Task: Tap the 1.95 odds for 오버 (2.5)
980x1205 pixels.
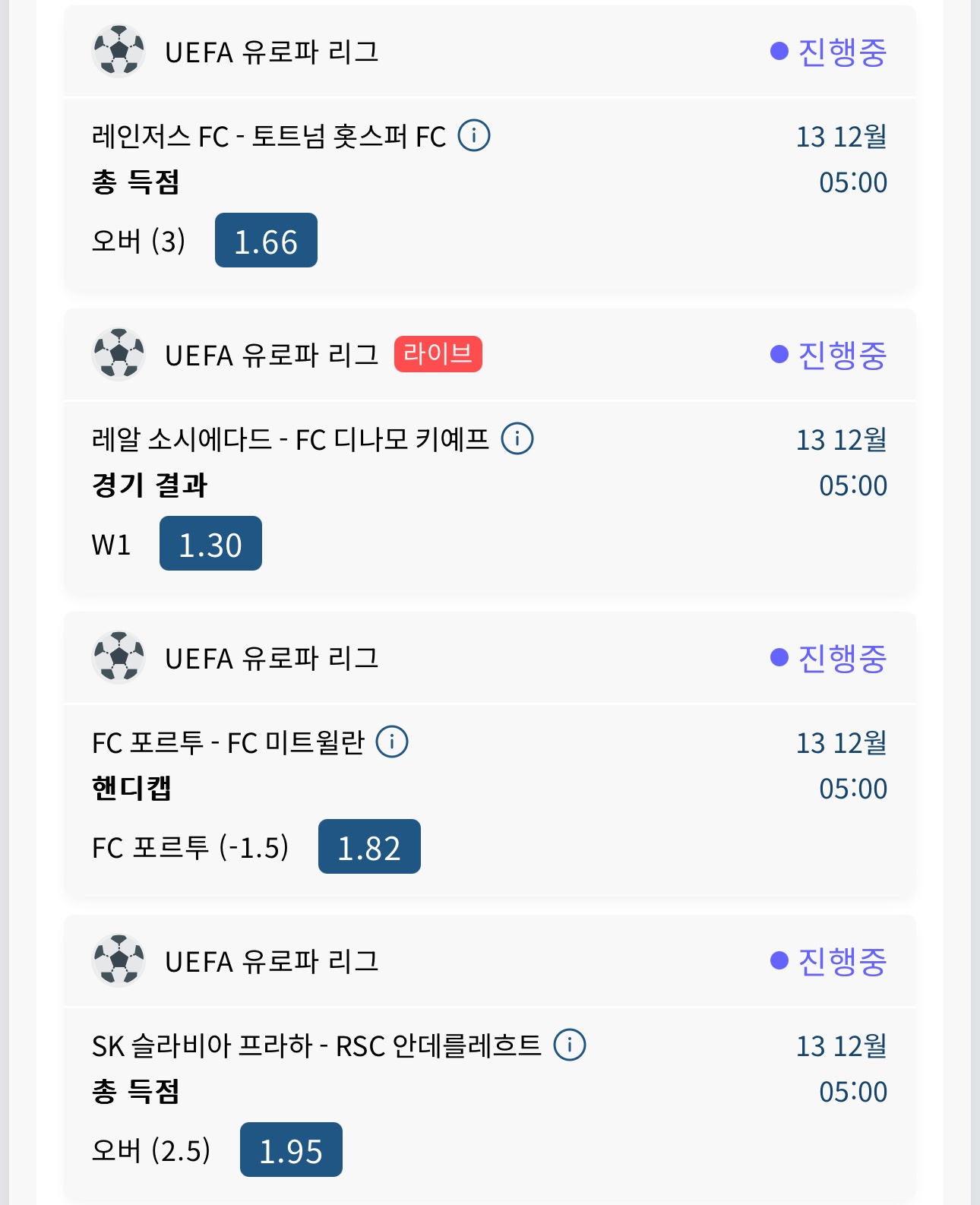Action: pos(291,1150)
